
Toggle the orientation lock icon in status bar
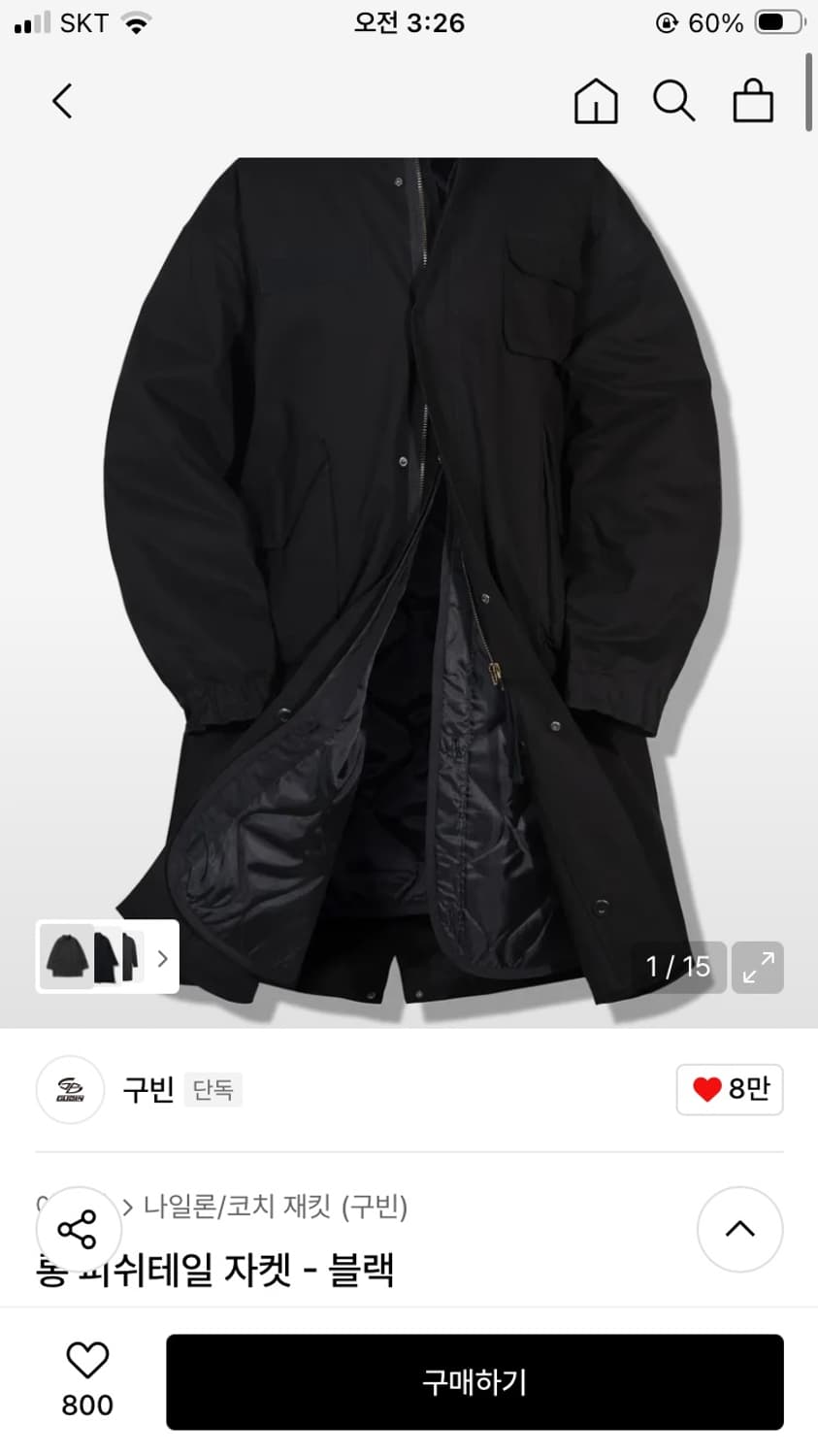tap(668, 20)
